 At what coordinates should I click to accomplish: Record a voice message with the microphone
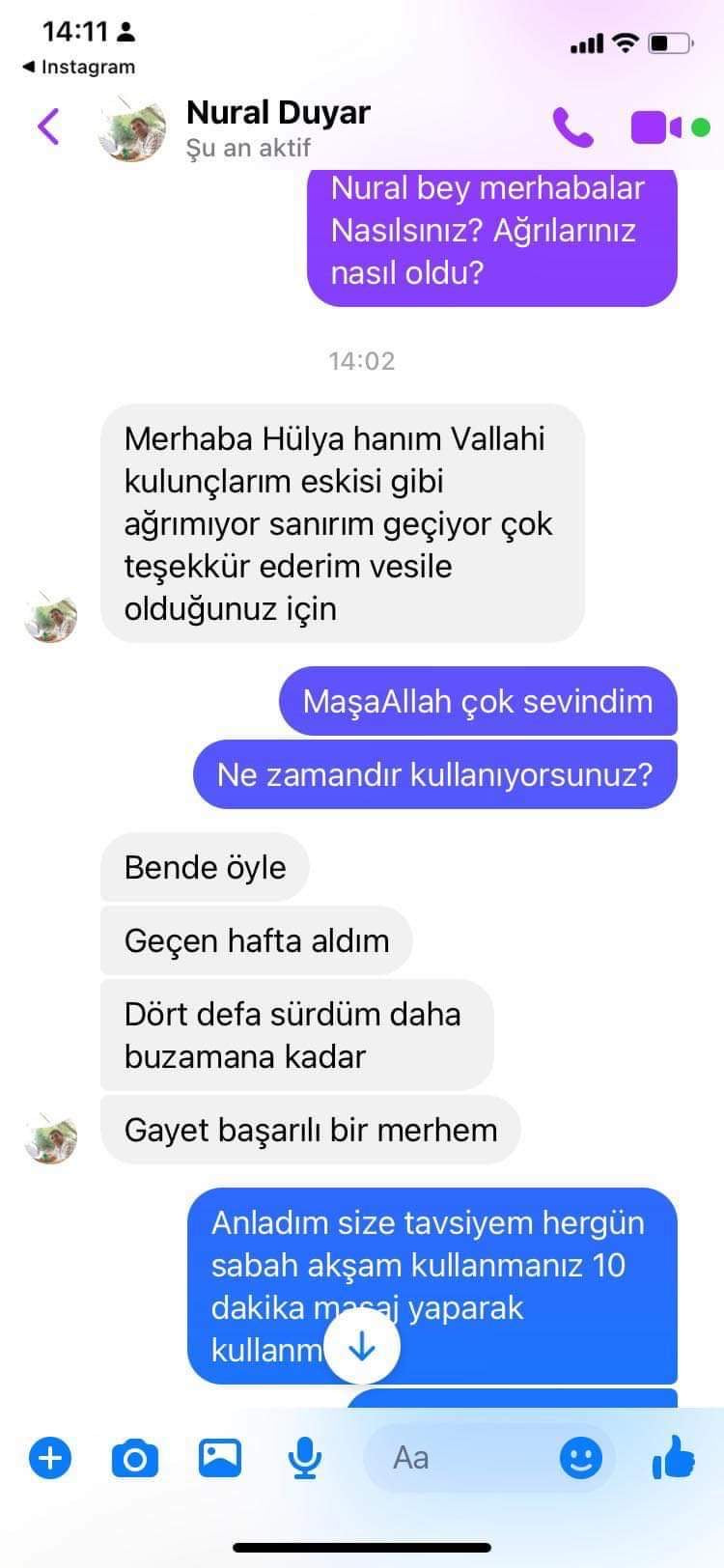coord(305,1458)
